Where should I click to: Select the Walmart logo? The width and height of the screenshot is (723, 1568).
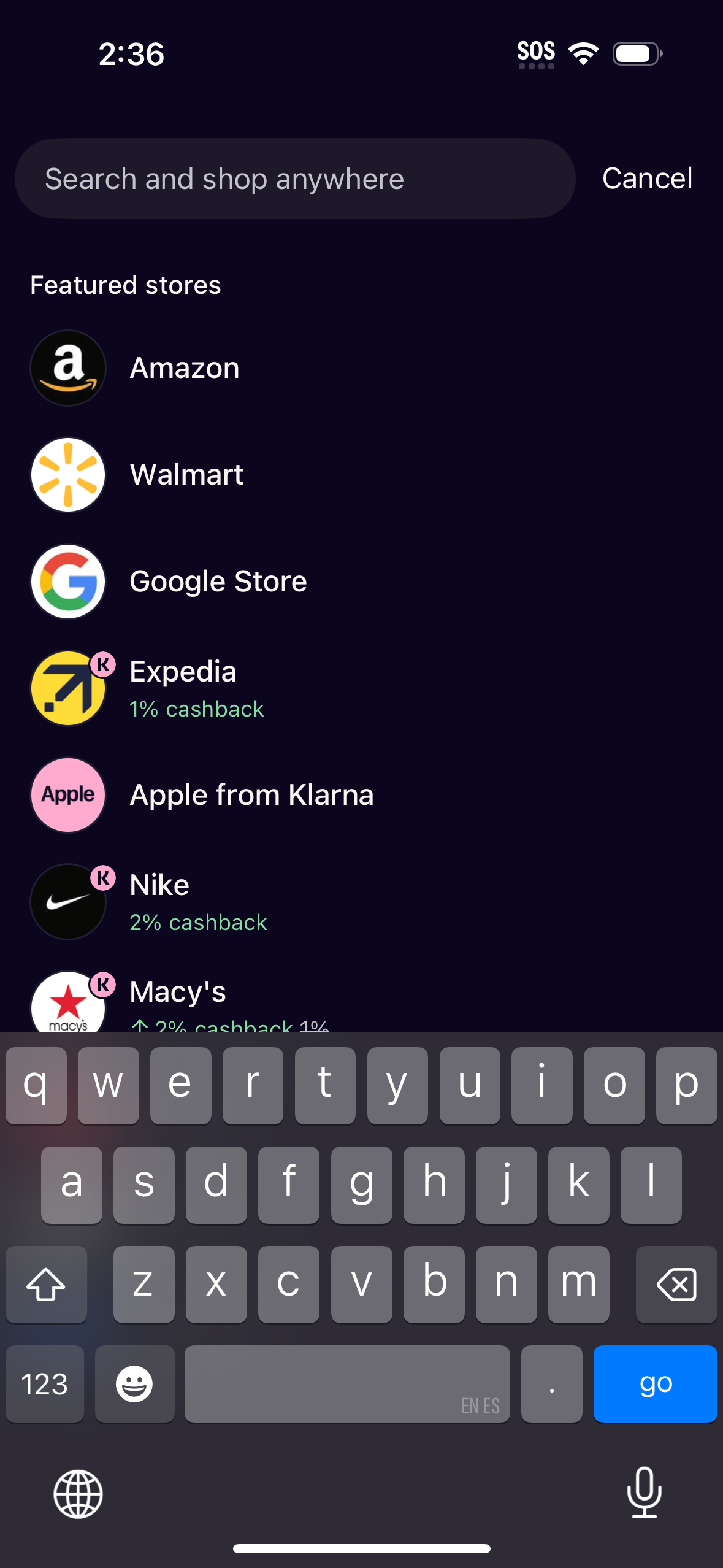click(x=67, y=474)
